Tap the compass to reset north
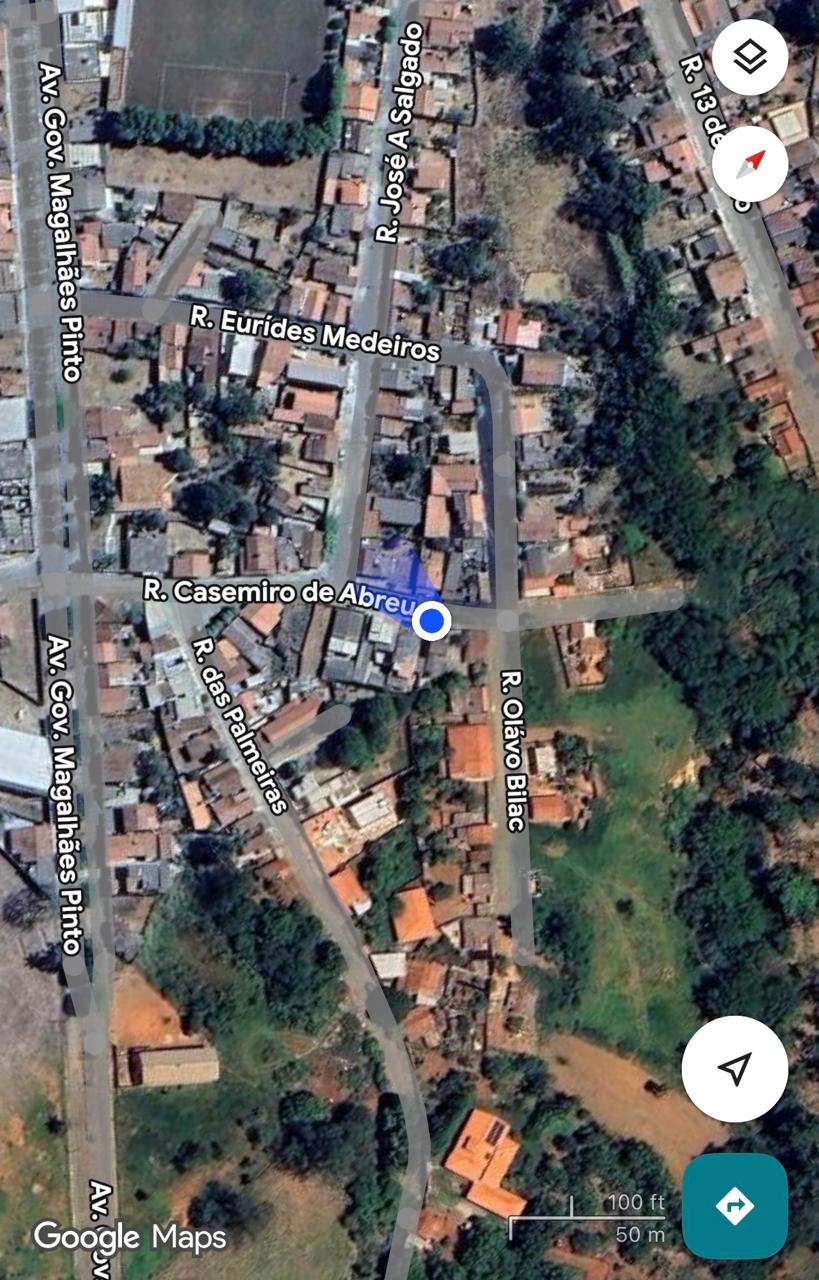 (750, 162)
